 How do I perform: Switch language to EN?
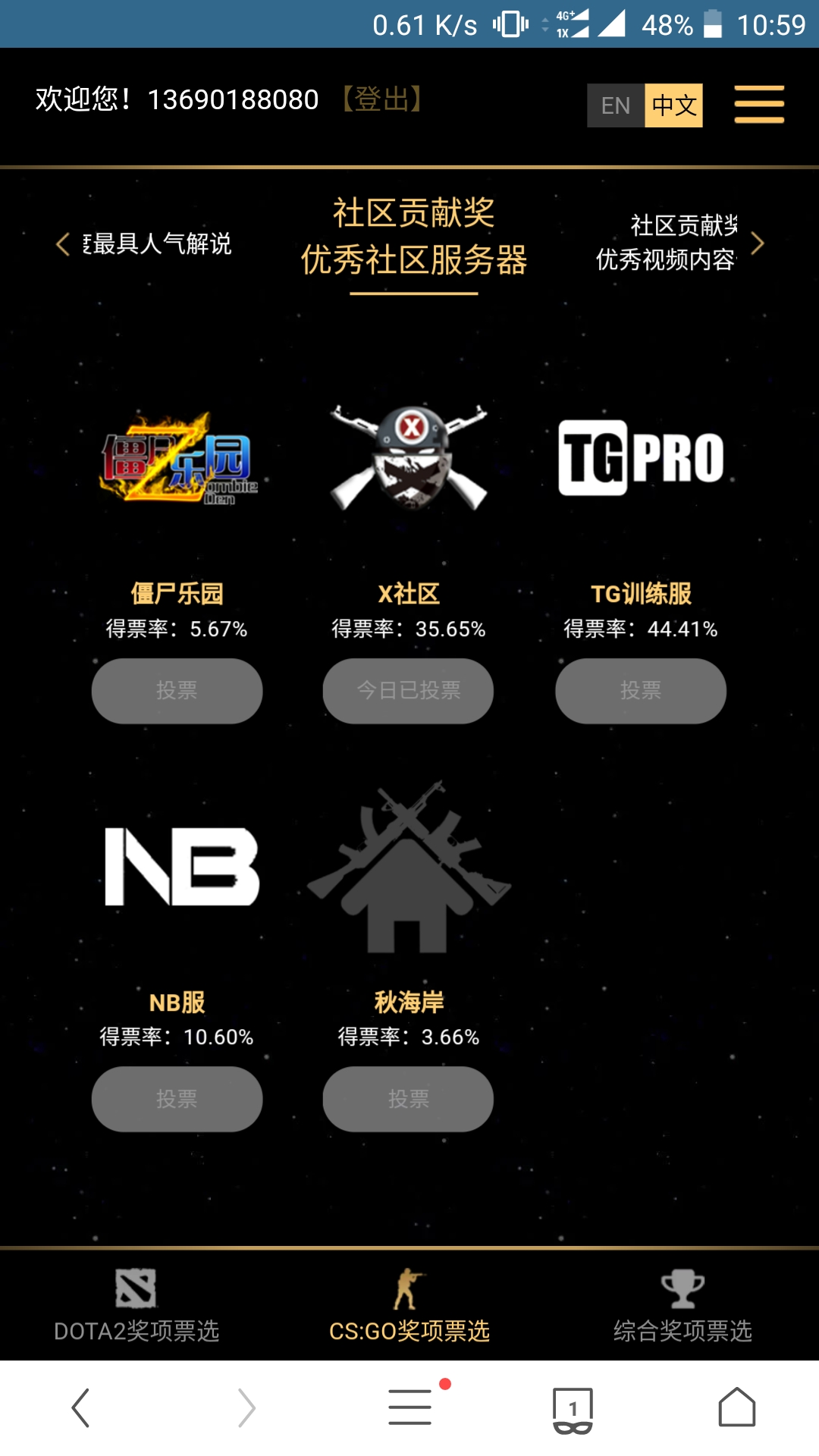coord(616,105)
